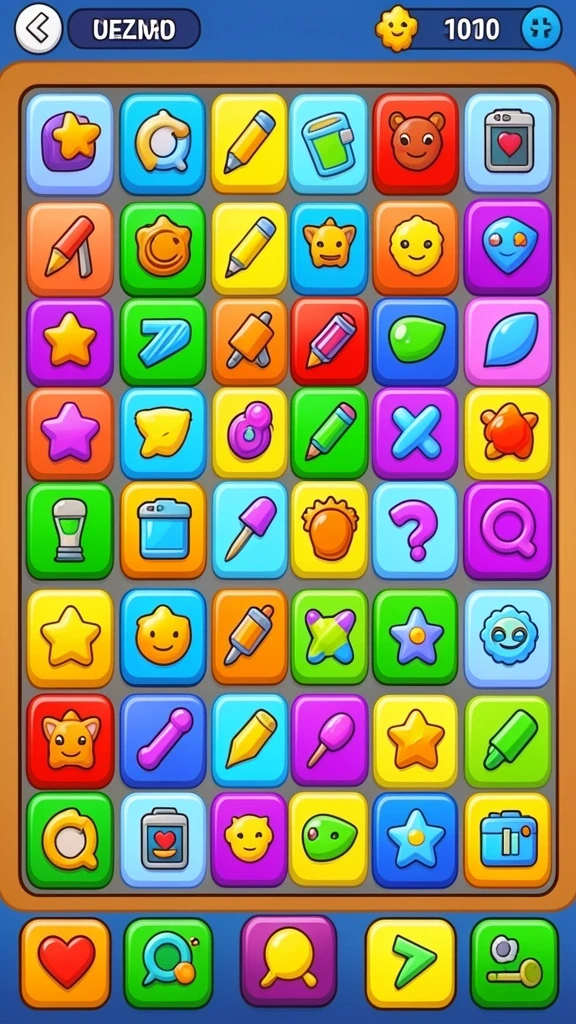This screenshot has width=576, height=1024.
Task: Tap the green booster with teal magnifier
Action: click(x=168, y=963)
